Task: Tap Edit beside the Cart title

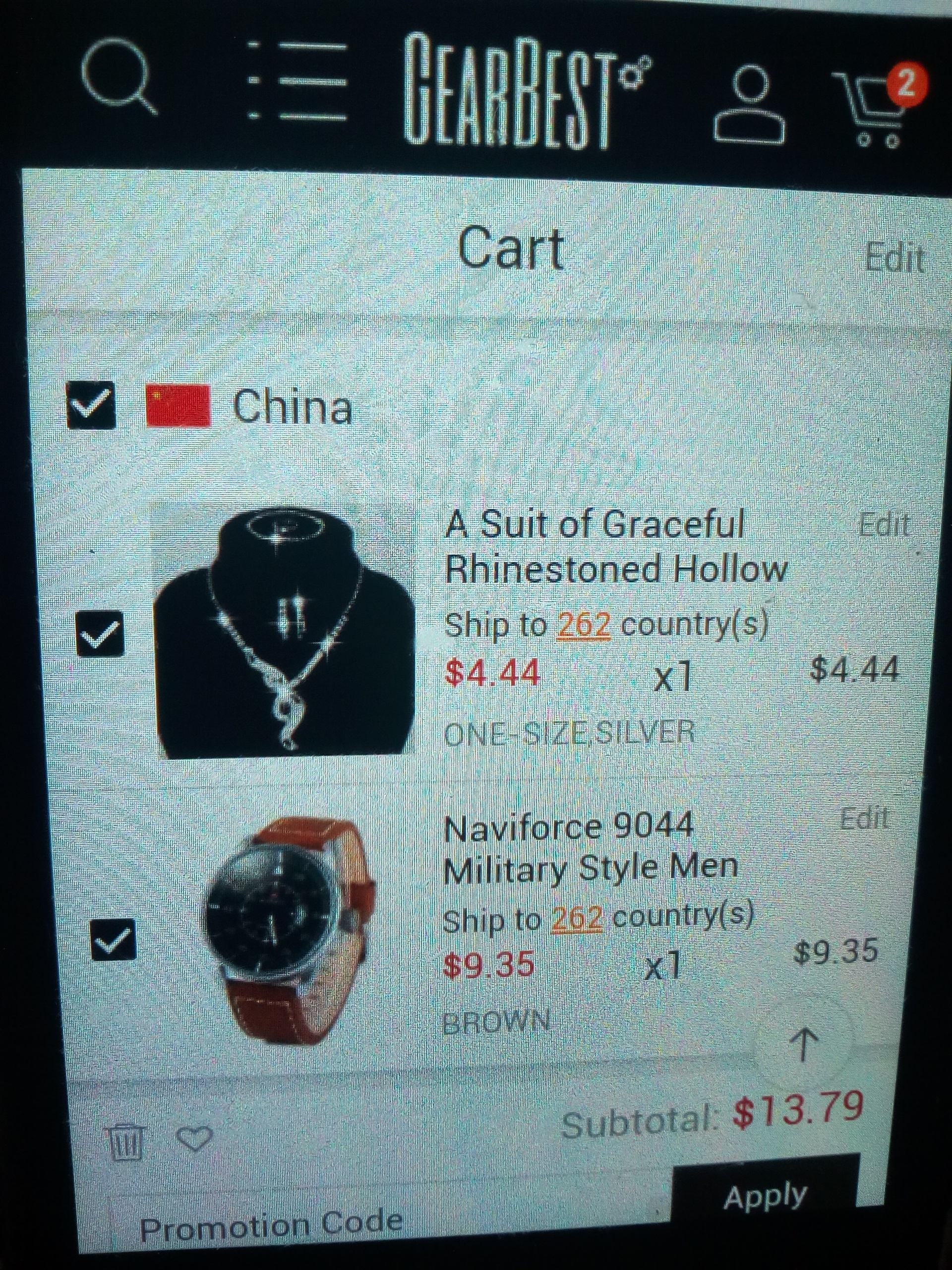Action: [893, 259]
